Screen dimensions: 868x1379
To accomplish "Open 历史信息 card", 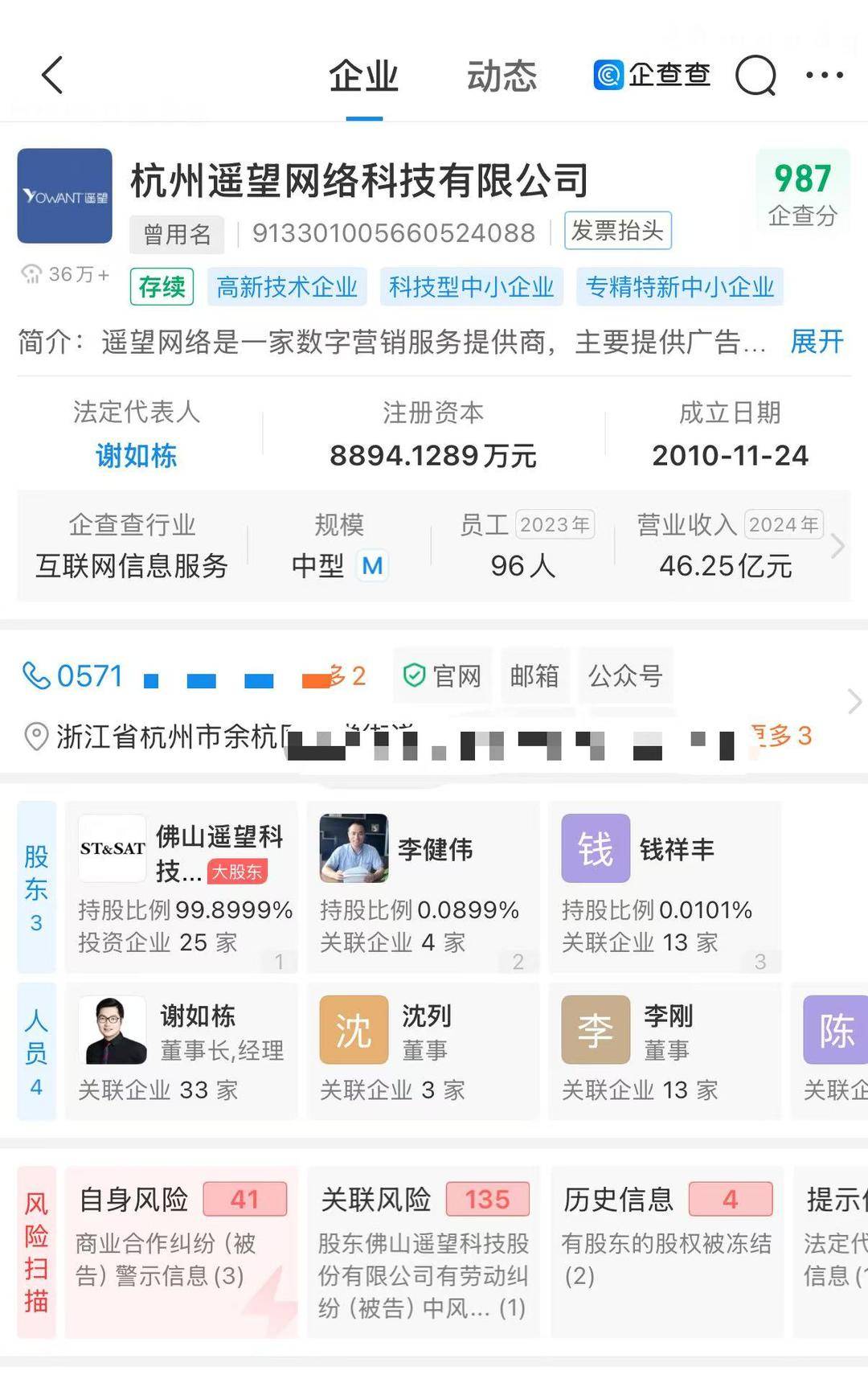I will pyautogui.click(x=666, y=1250).
